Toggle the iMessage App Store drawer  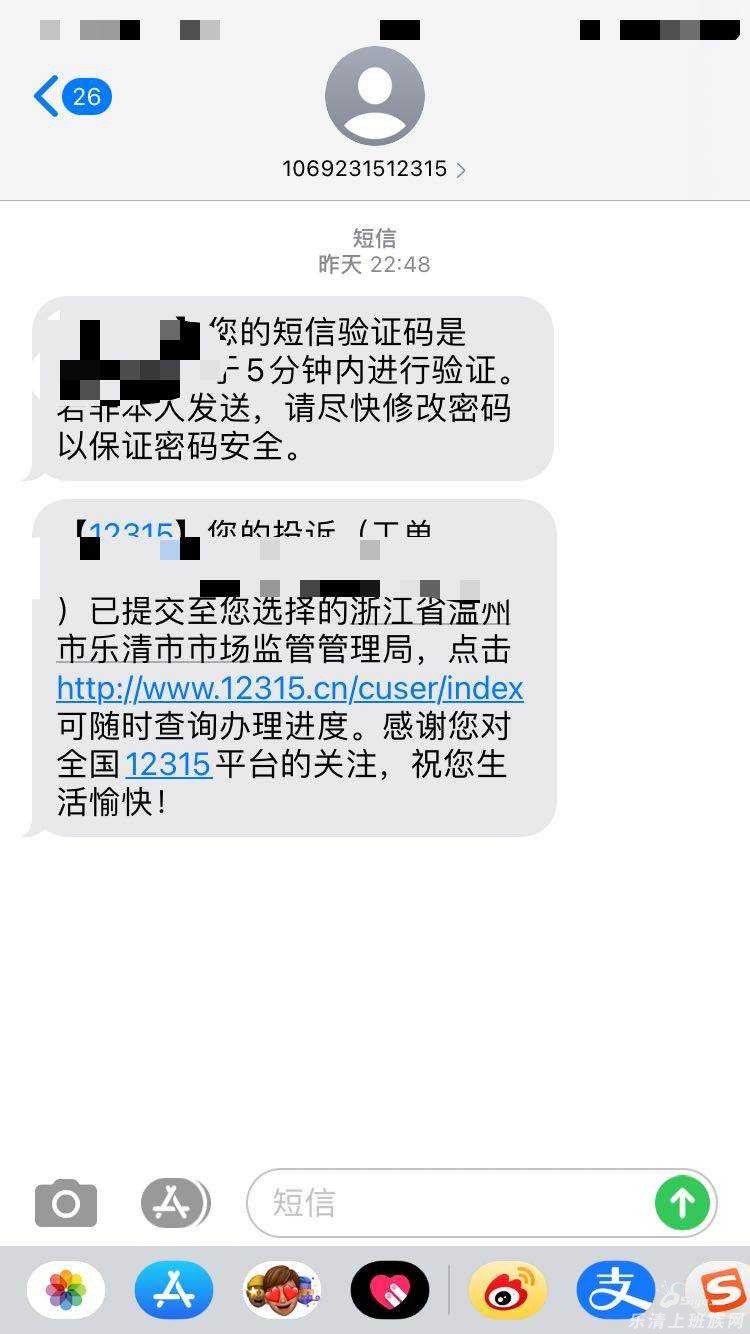175,1203
